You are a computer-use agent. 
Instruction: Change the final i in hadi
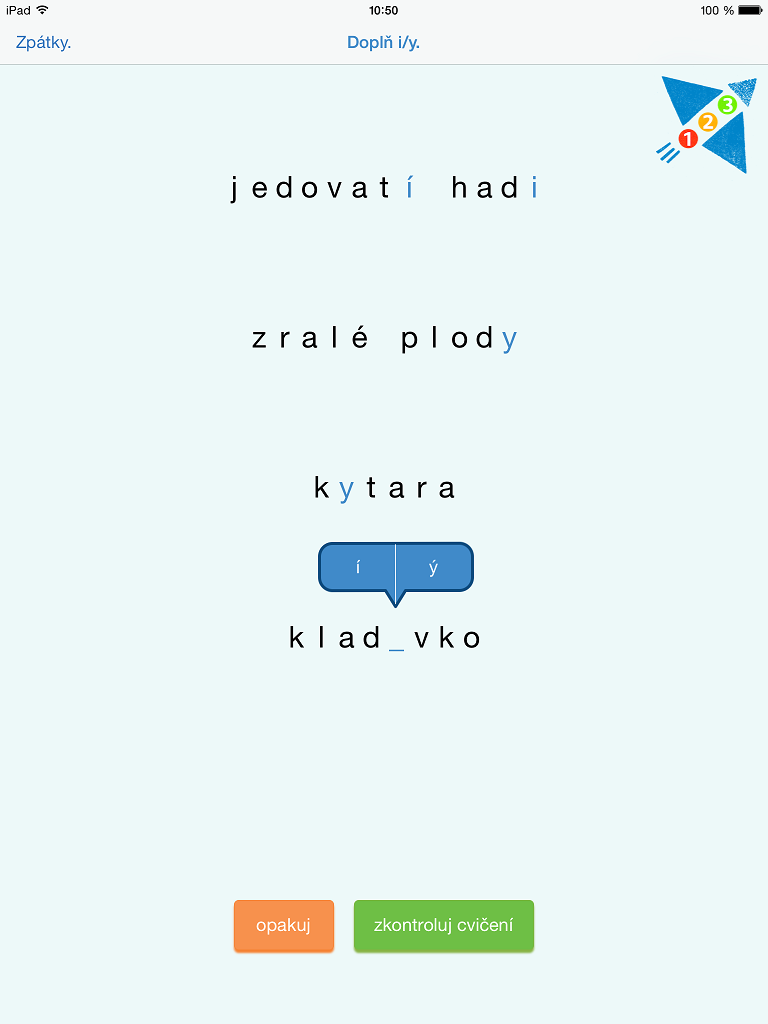tap(535, 188)
